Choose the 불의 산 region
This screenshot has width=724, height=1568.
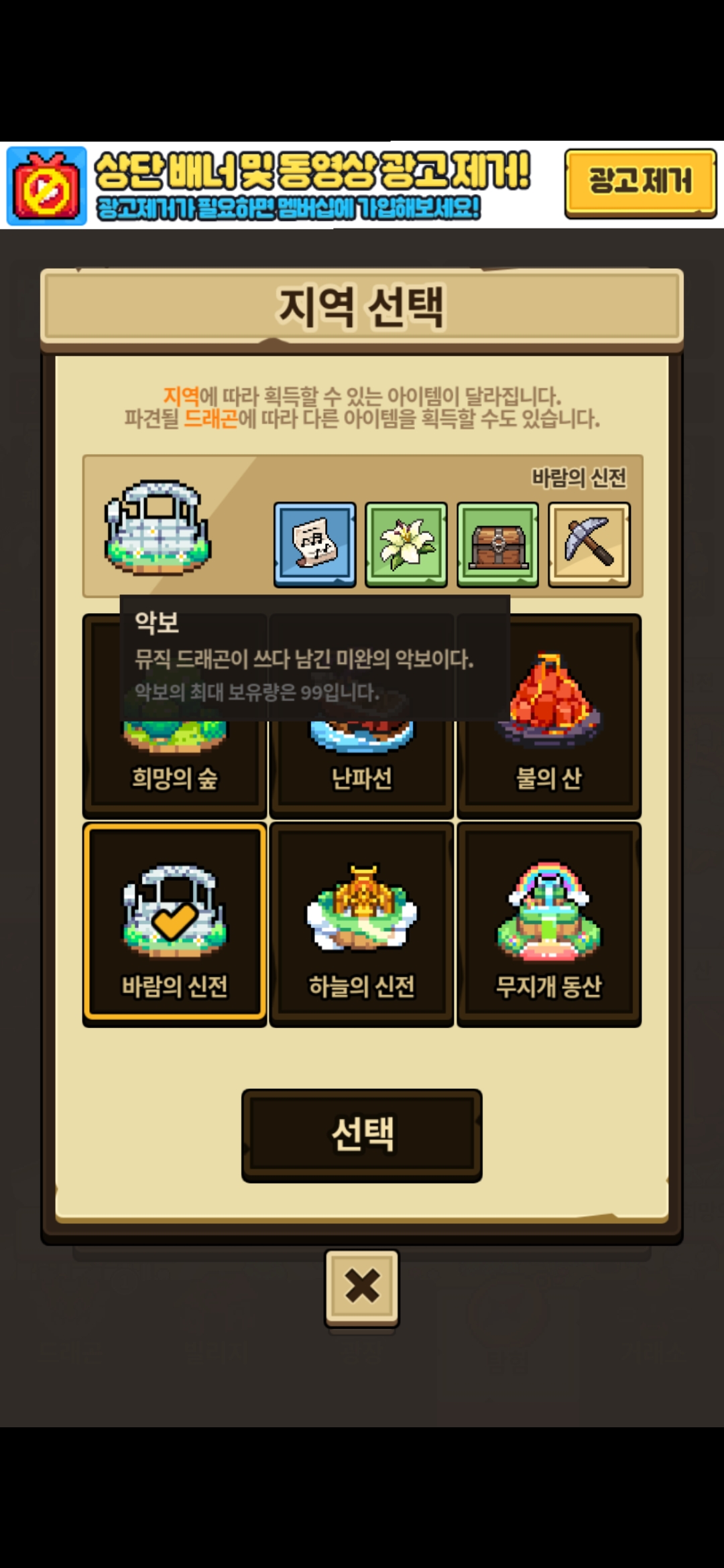(549, 716)
